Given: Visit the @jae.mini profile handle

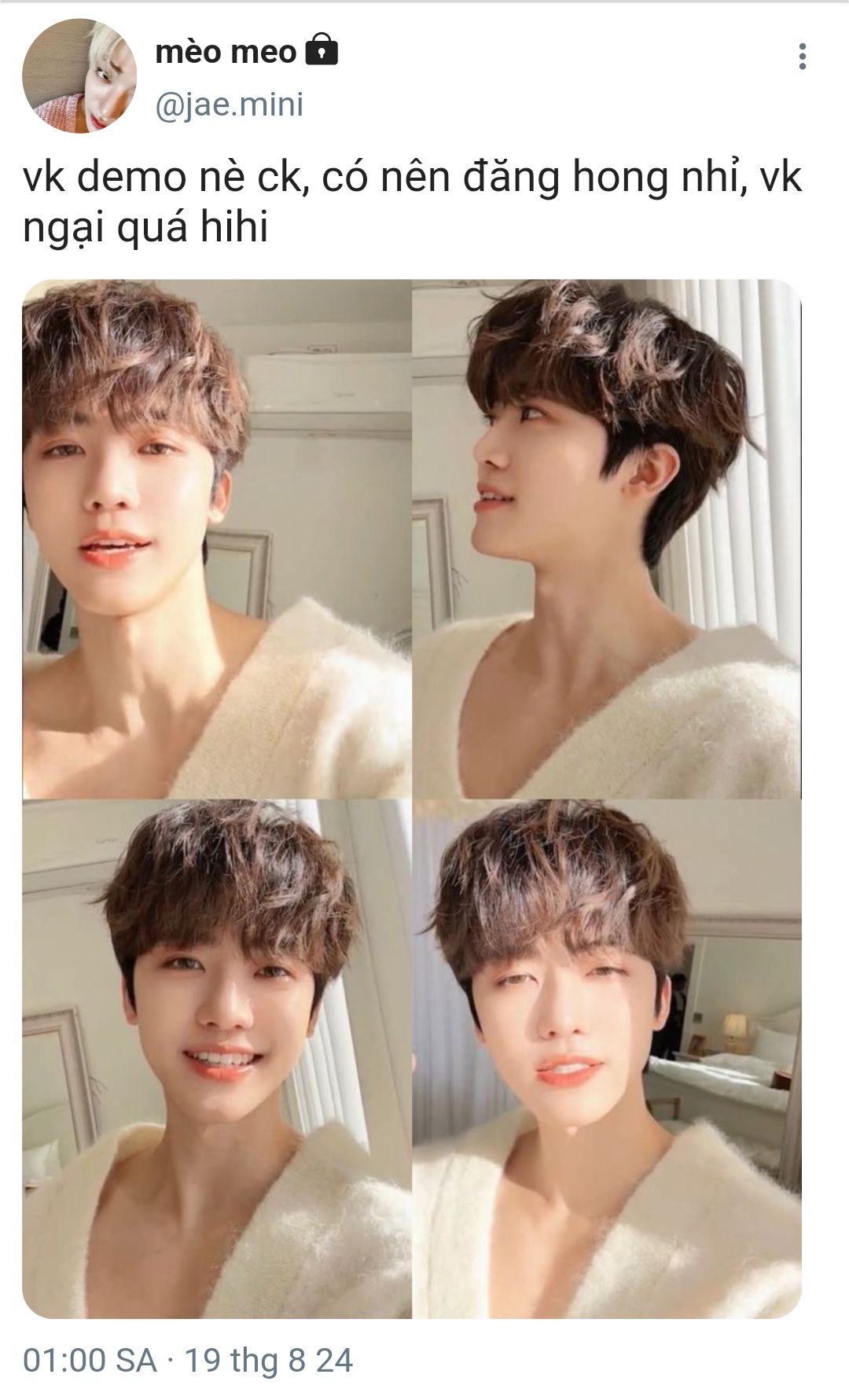Looking at the screenshot, I should [x=230, y=105].
